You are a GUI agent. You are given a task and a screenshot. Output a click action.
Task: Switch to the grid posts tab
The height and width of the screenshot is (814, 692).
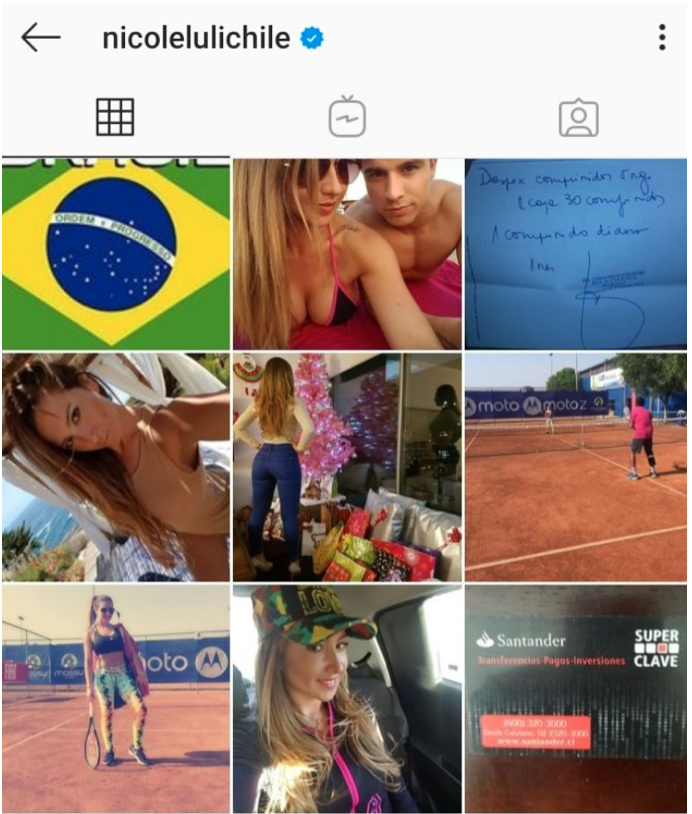coord(115,118)
